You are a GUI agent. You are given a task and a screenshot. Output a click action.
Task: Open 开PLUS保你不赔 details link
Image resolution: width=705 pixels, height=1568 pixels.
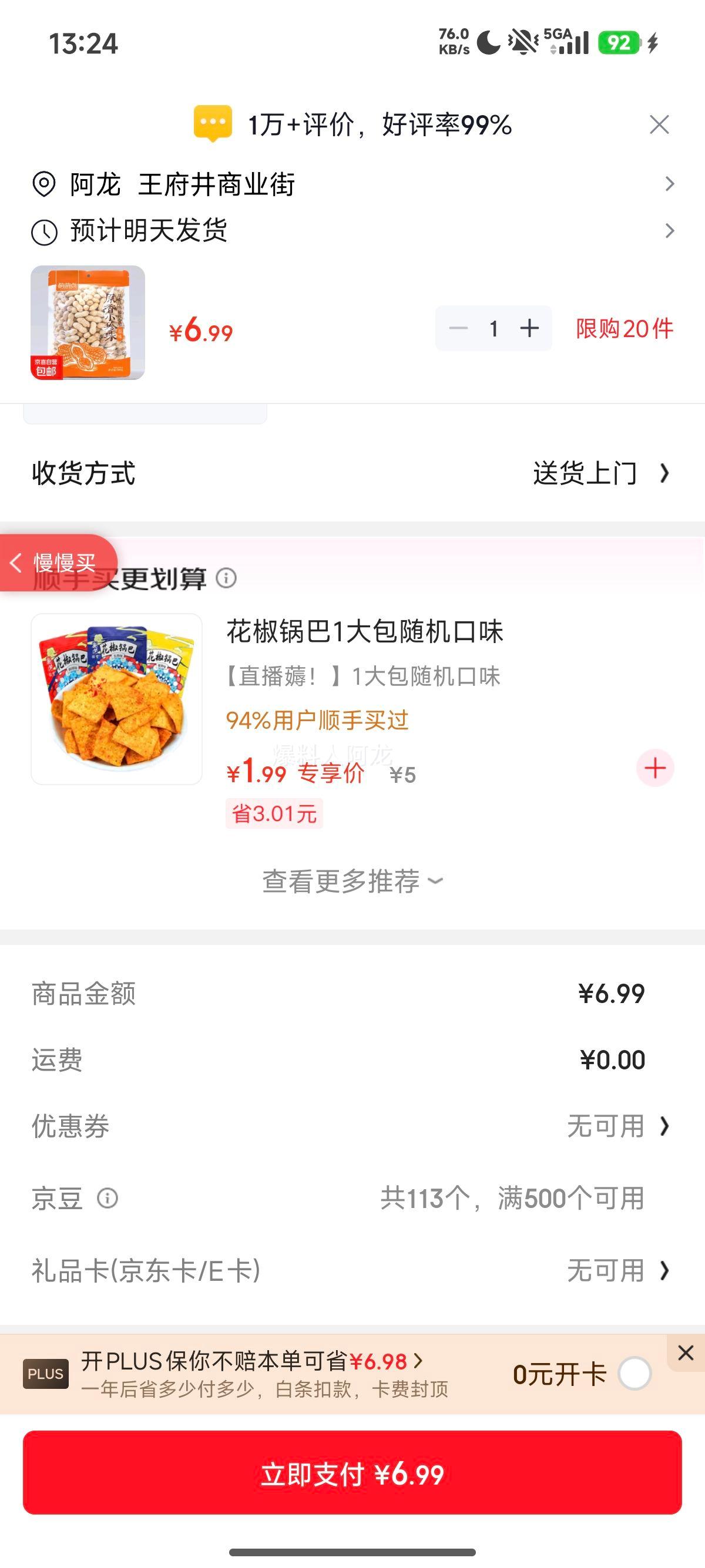[x=252, y=1361]
